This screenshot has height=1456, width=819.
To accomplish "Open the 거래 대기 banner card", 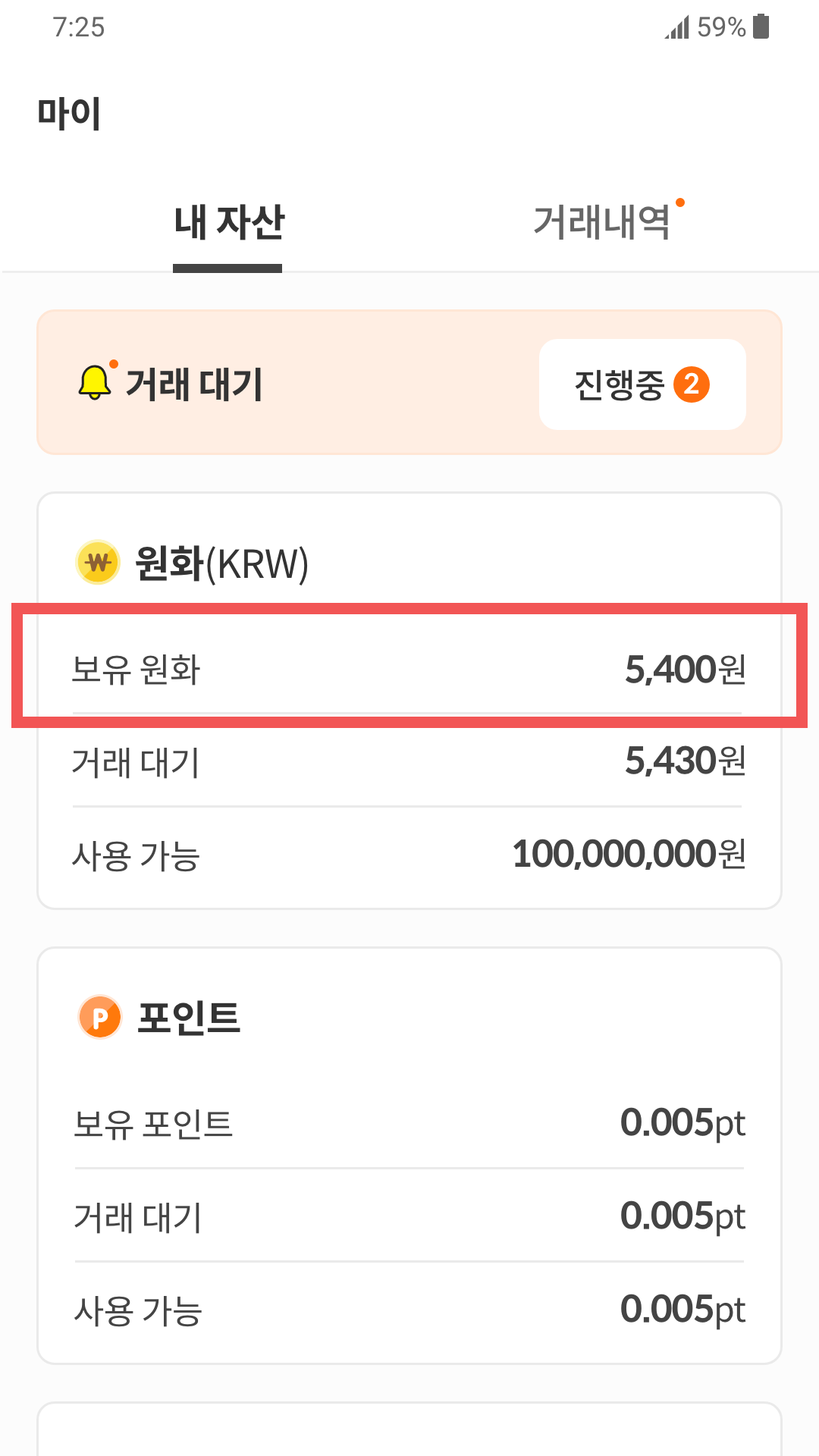I will point(409,382).
